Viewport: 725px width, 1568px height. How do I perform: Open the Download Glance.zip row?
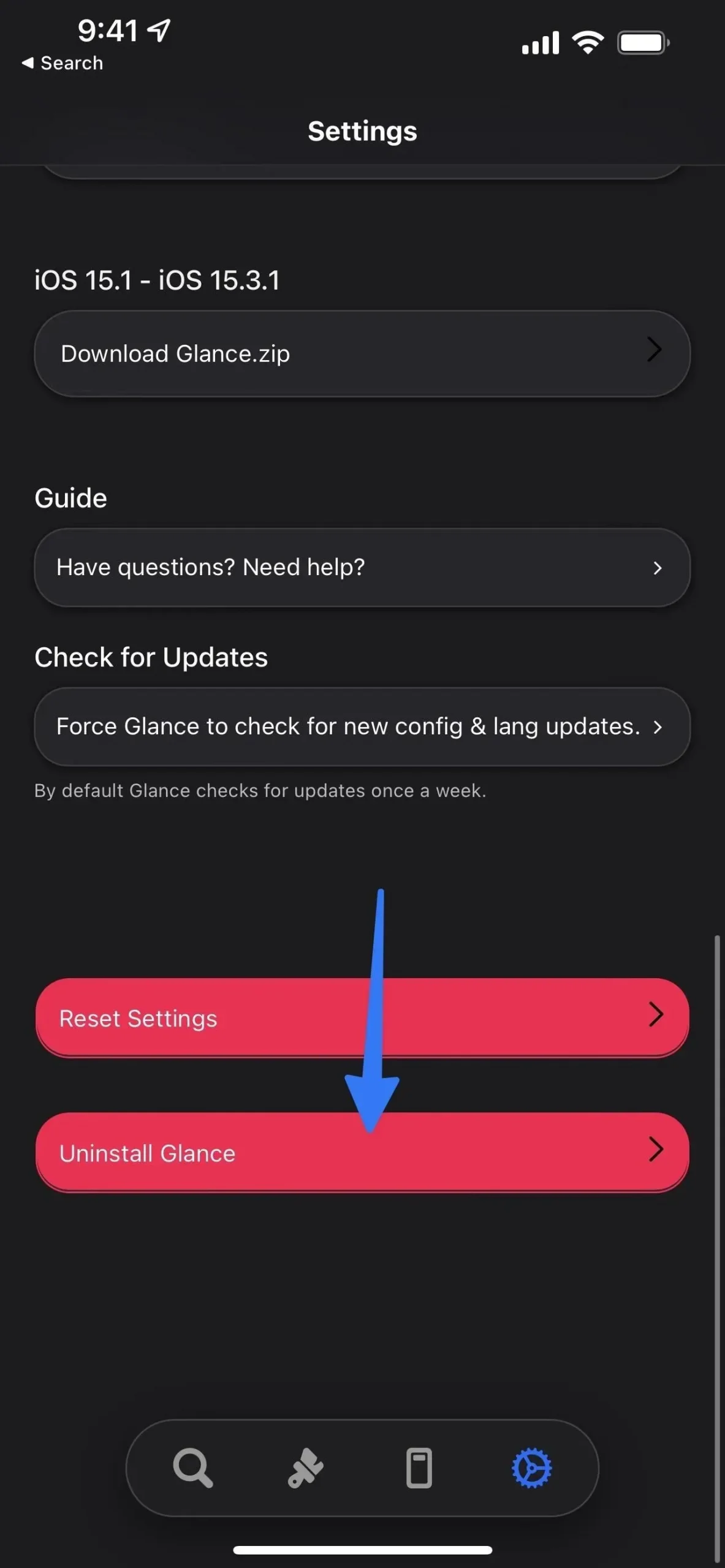[x=362, y=353]
